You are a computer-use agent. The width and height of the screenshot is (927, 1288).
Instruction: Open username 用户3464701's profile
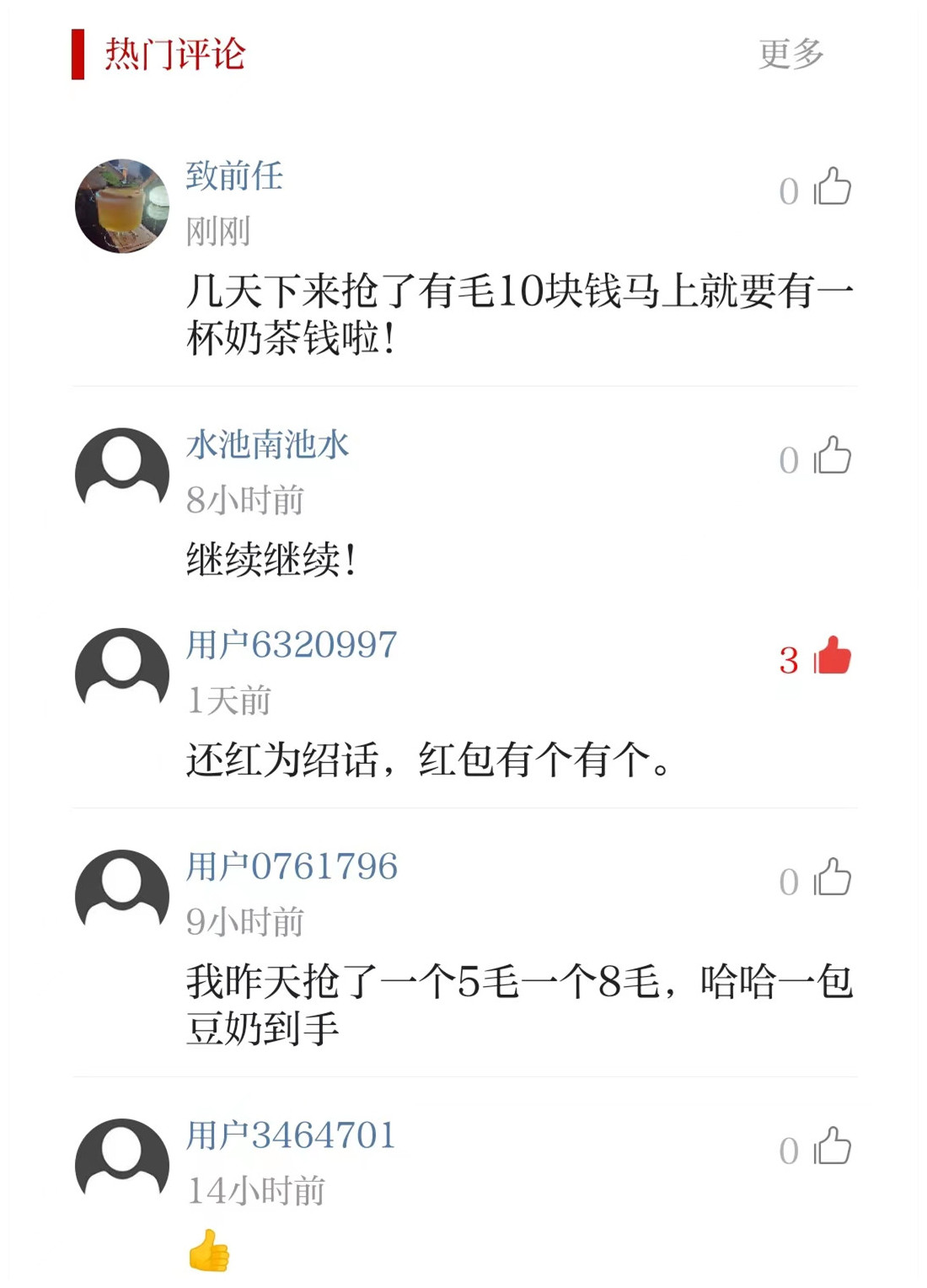291,1135
